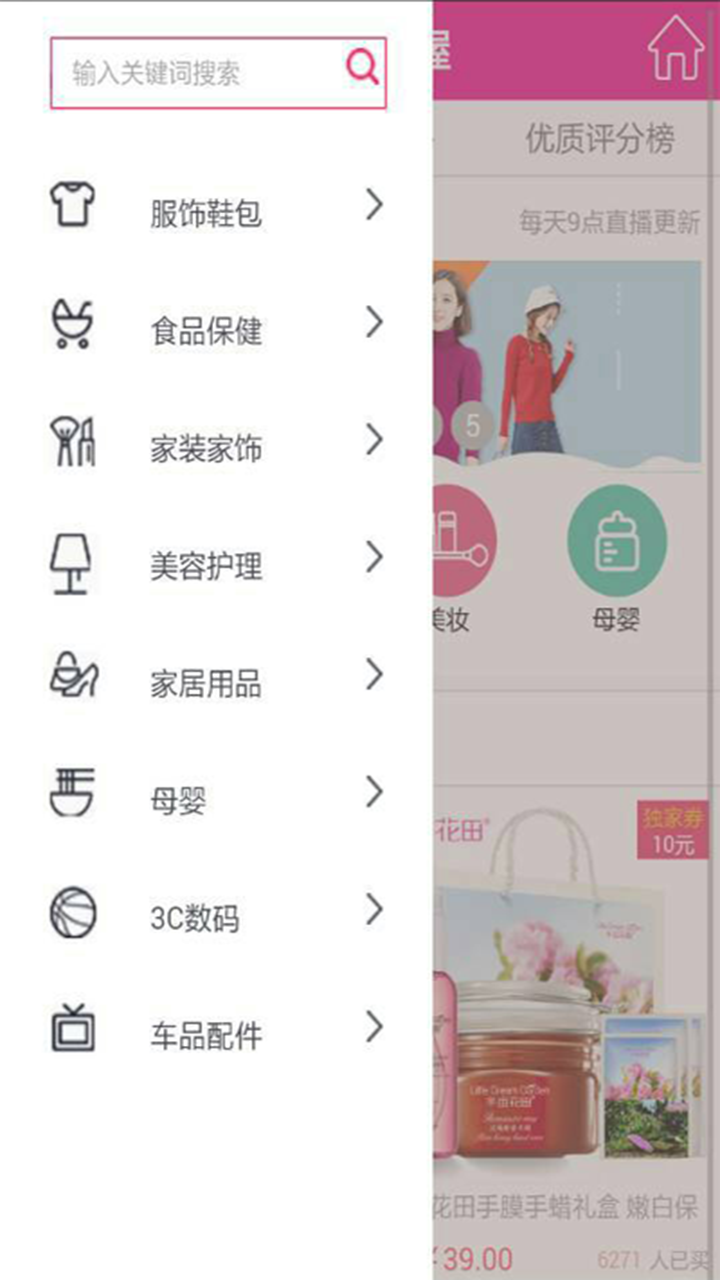720x1280 pixels.
Task: Click the stroller icon next to 食品保健
Action: pos(71,321)
